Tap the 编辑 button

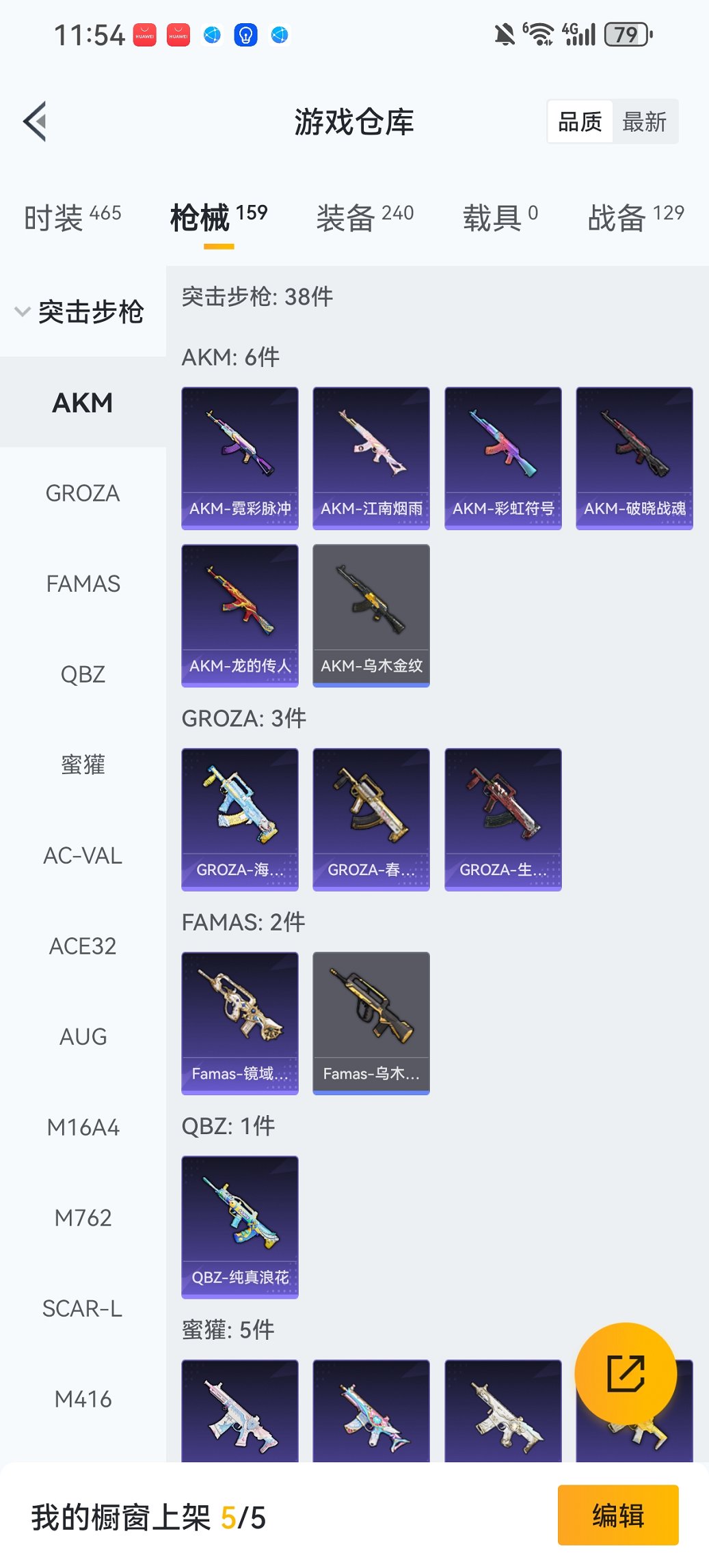(x=618, y=1515)
